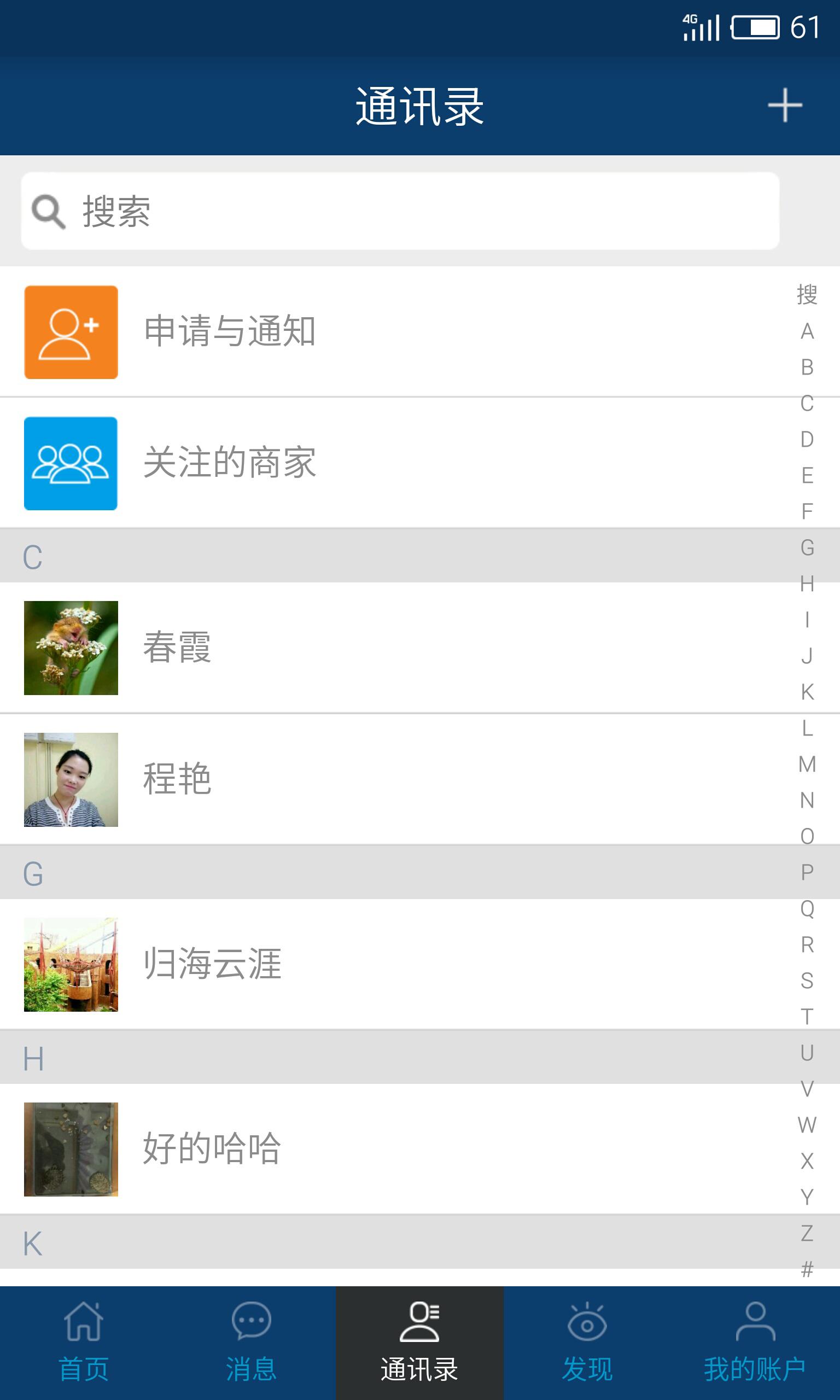Screen dimensions: 840x1400
Task: Open contact 程艳
Action: 396,779
